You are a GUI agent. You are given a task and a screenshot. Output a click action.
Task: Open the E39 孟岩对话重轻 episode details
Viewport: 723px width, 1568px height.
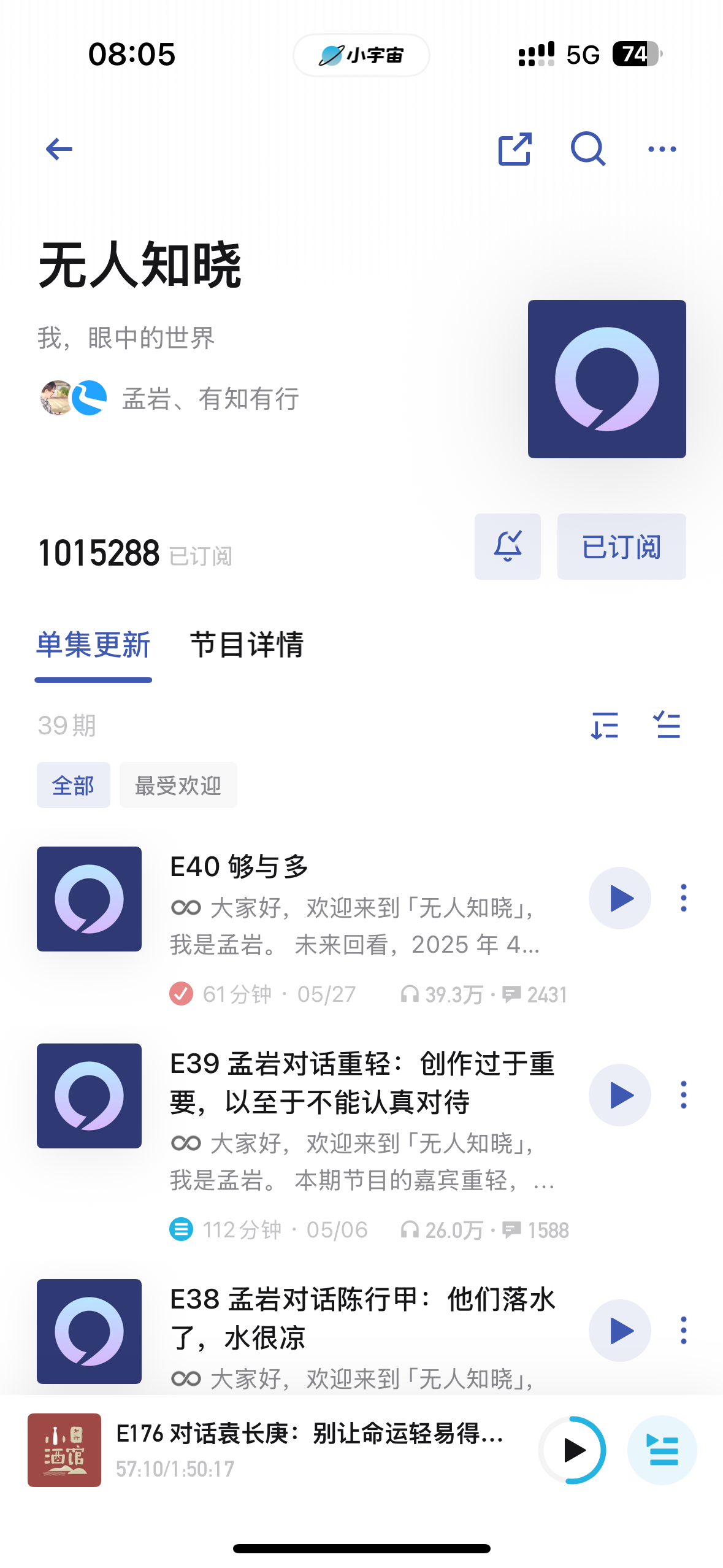point(362,1083)
